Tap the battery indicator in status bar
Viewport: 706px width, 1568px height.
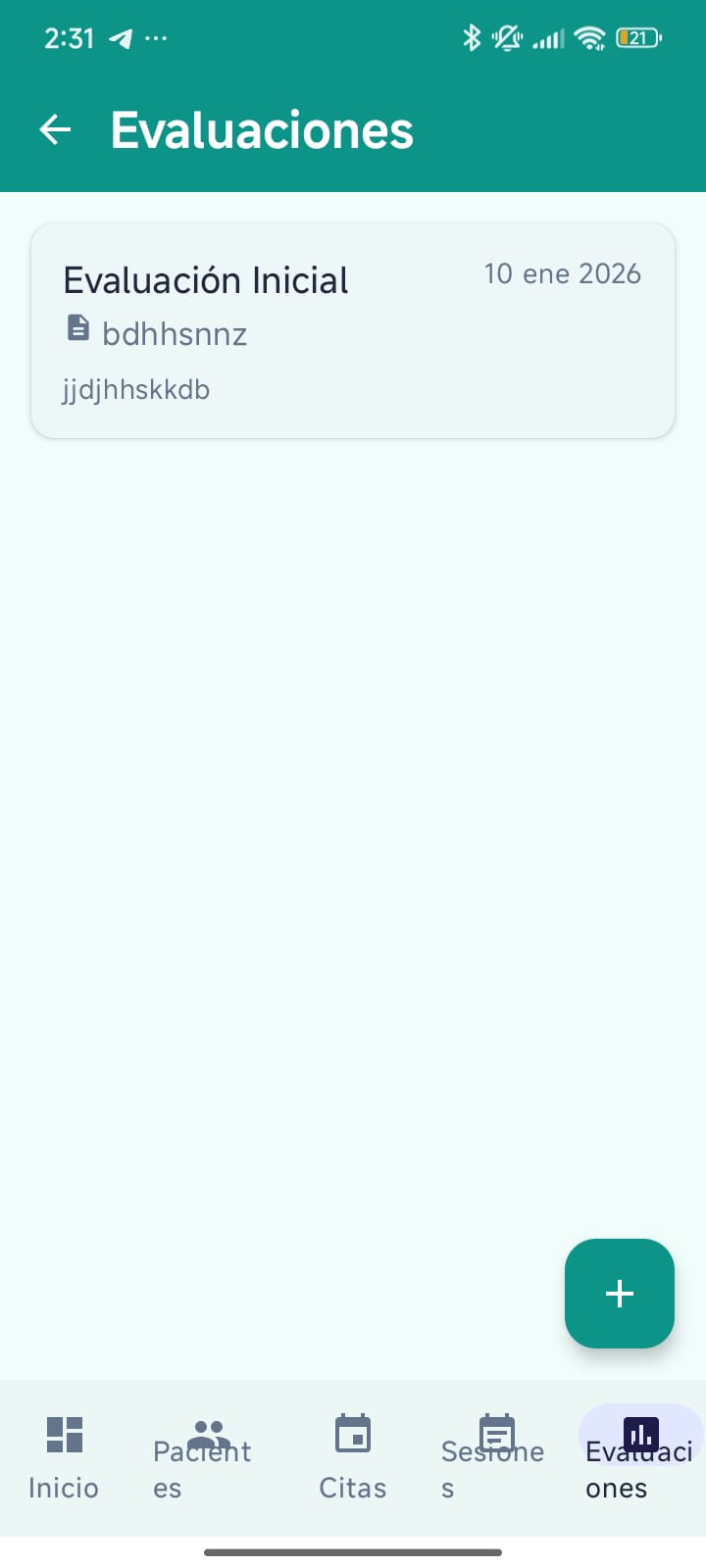click(x=638, y=37)
